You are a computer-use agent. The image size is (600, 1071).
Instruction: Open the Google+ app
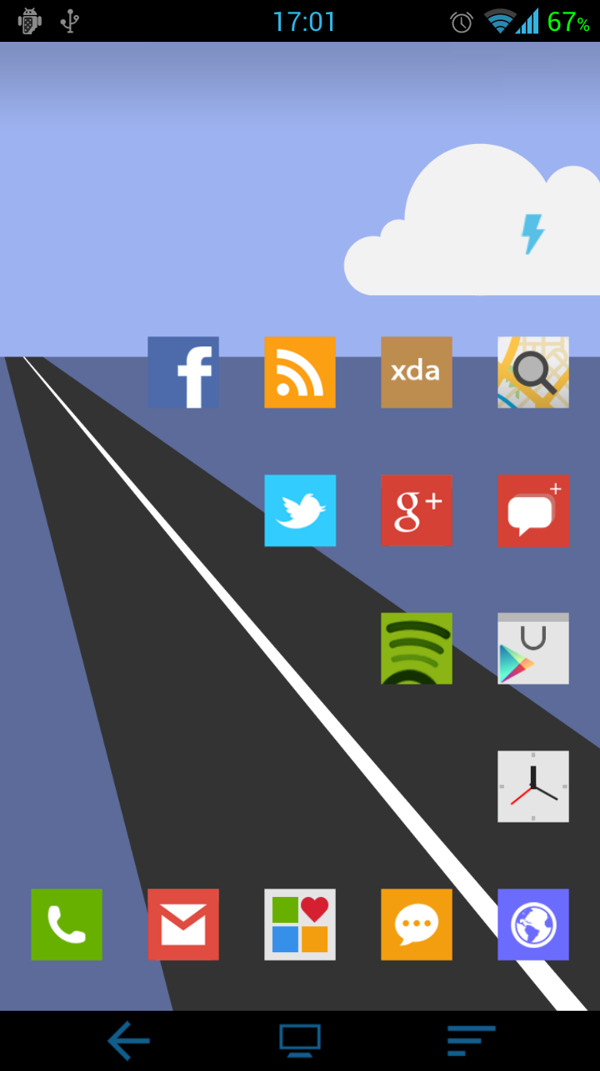(x=416, y=510)
